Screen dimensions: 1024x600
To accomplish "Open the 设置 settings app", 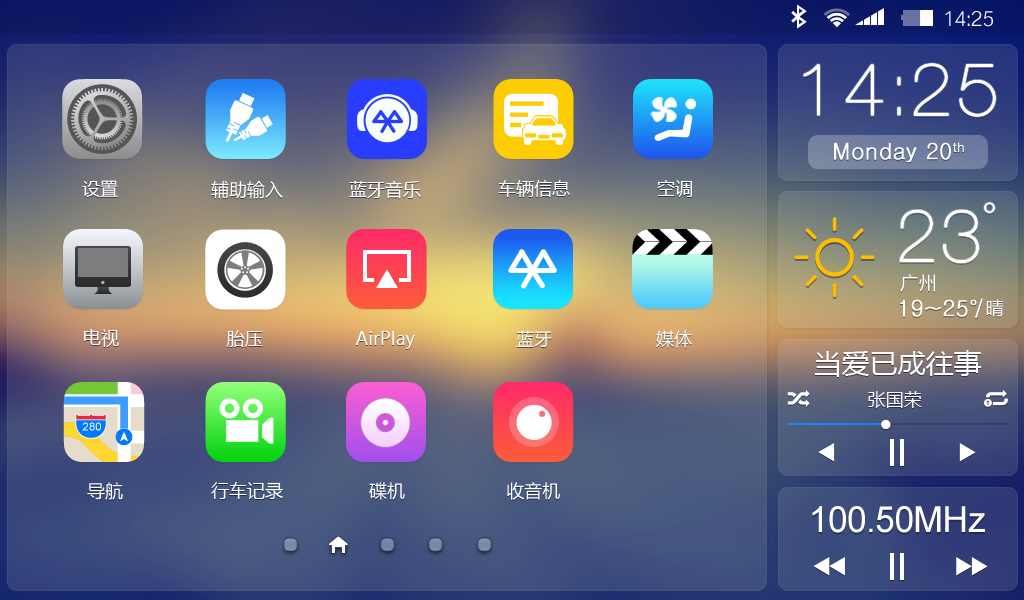I will click(x=102, y=120).
